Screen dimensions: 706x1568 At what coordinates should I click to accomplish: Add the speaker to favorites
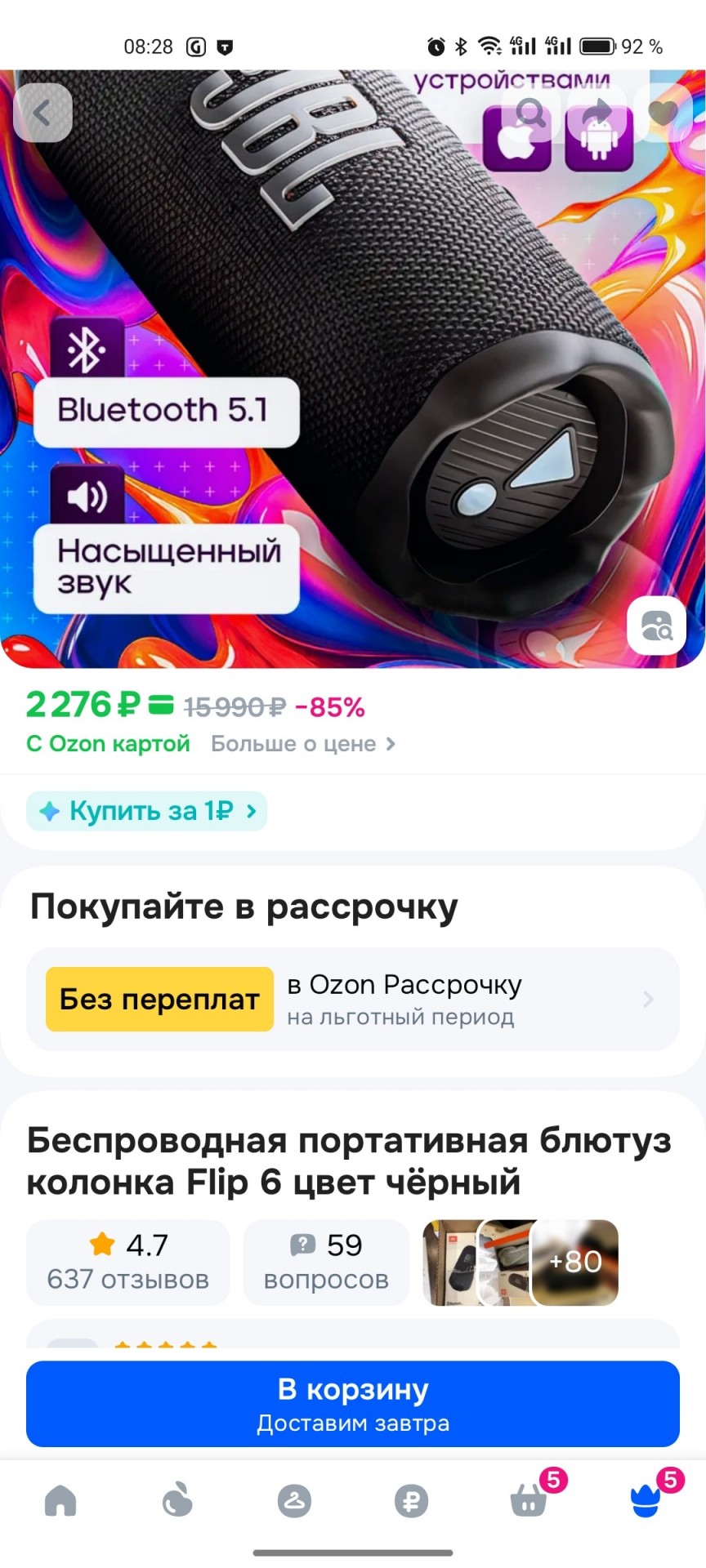click(x=662, y=113)
